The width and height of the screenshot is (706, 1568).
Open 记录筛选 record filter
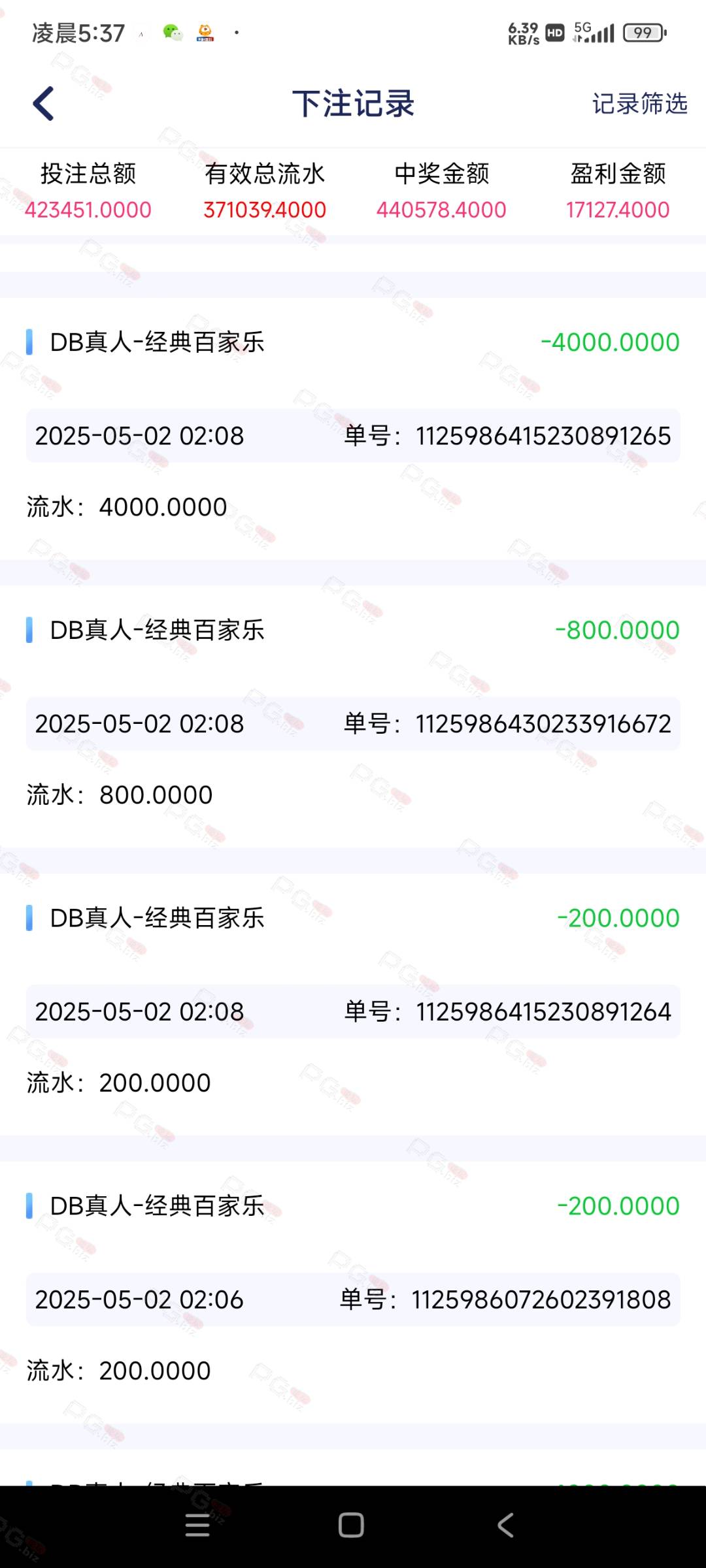pyautogui.click(x=639, y=103)
